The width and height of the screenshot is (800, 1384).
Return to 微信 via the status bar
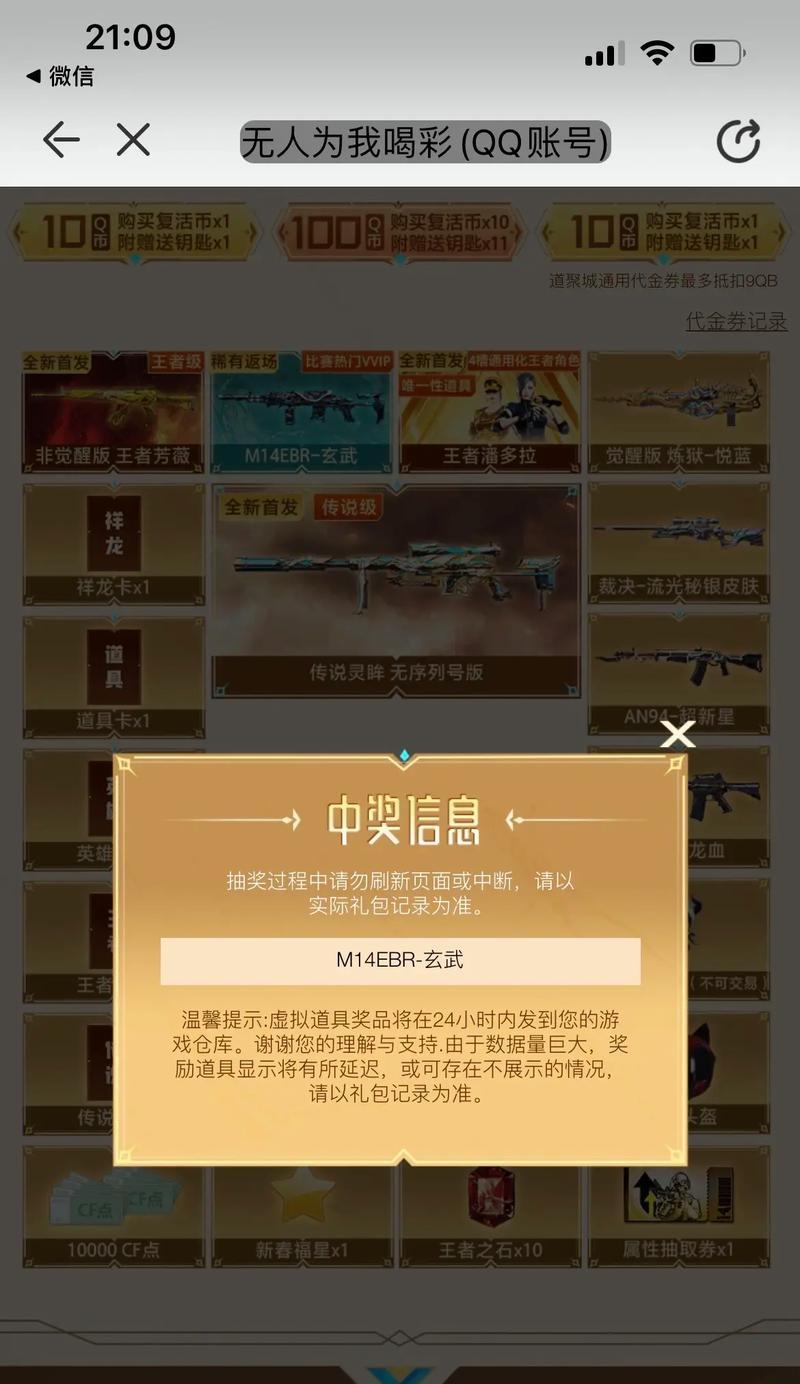pos(59,76)
